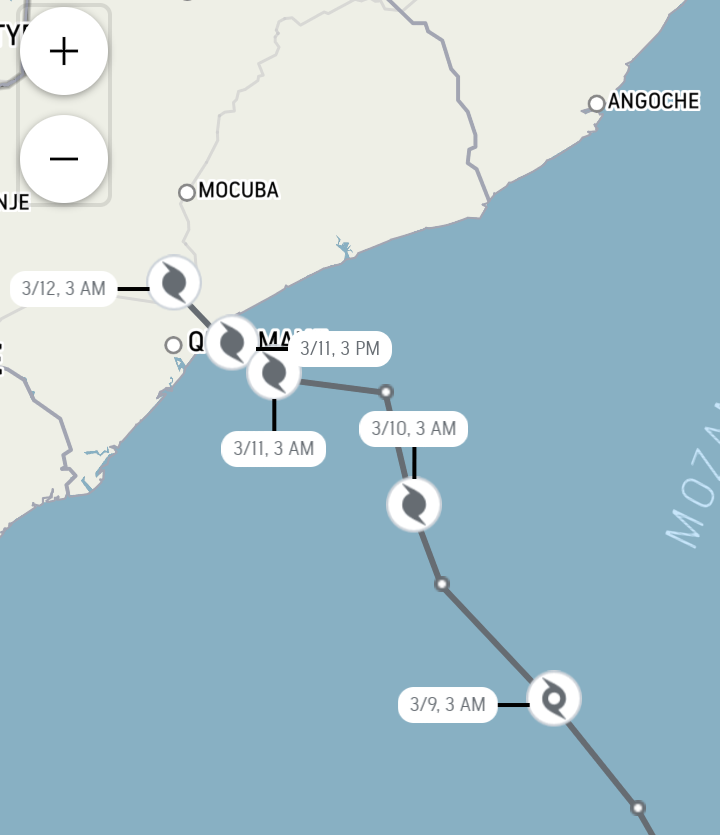
Task: Zoom out of the map
Action: (x=64, y=158)
